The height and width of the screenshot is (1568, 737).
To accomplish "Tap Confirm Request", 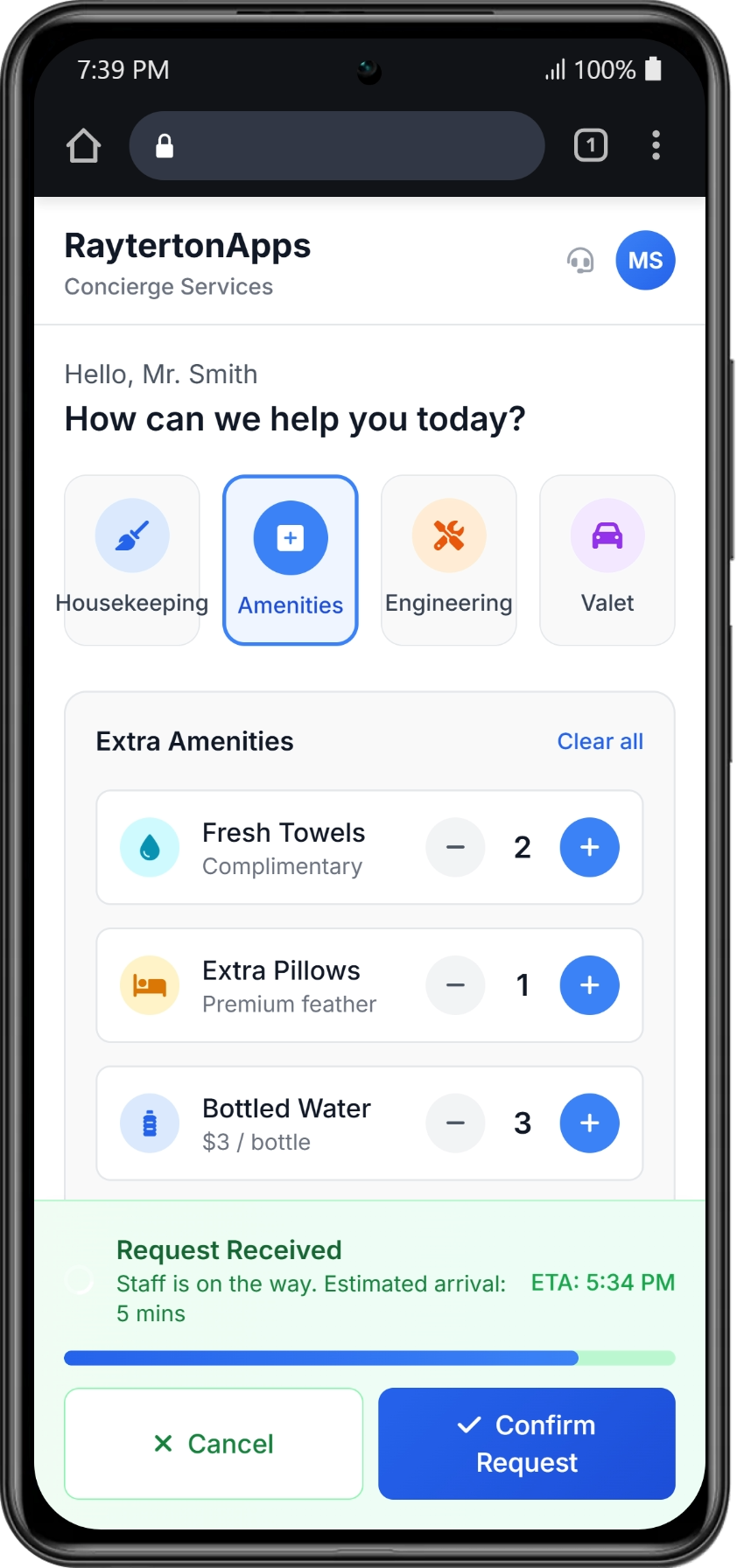I will [x=527, y=1444].
